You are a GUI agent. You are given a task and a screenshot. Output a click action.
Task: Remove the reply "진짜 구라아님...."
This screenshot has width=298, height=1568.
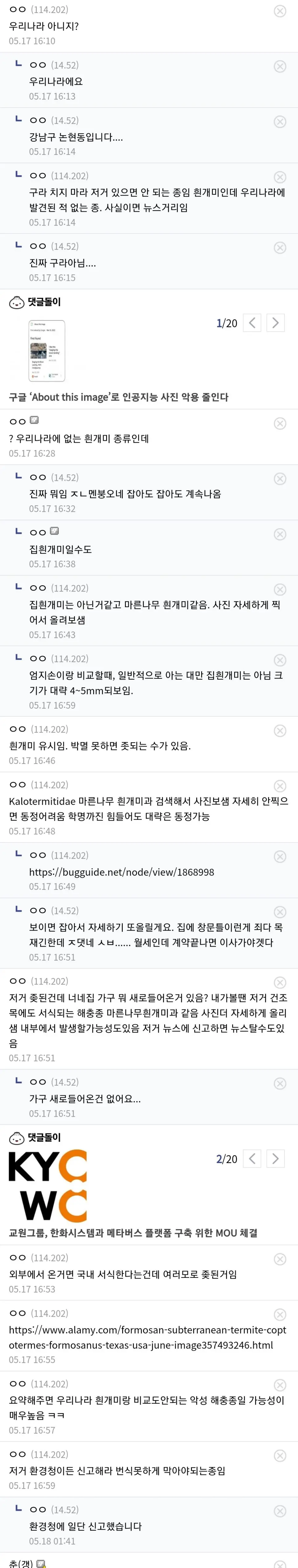tap(280, 248)
